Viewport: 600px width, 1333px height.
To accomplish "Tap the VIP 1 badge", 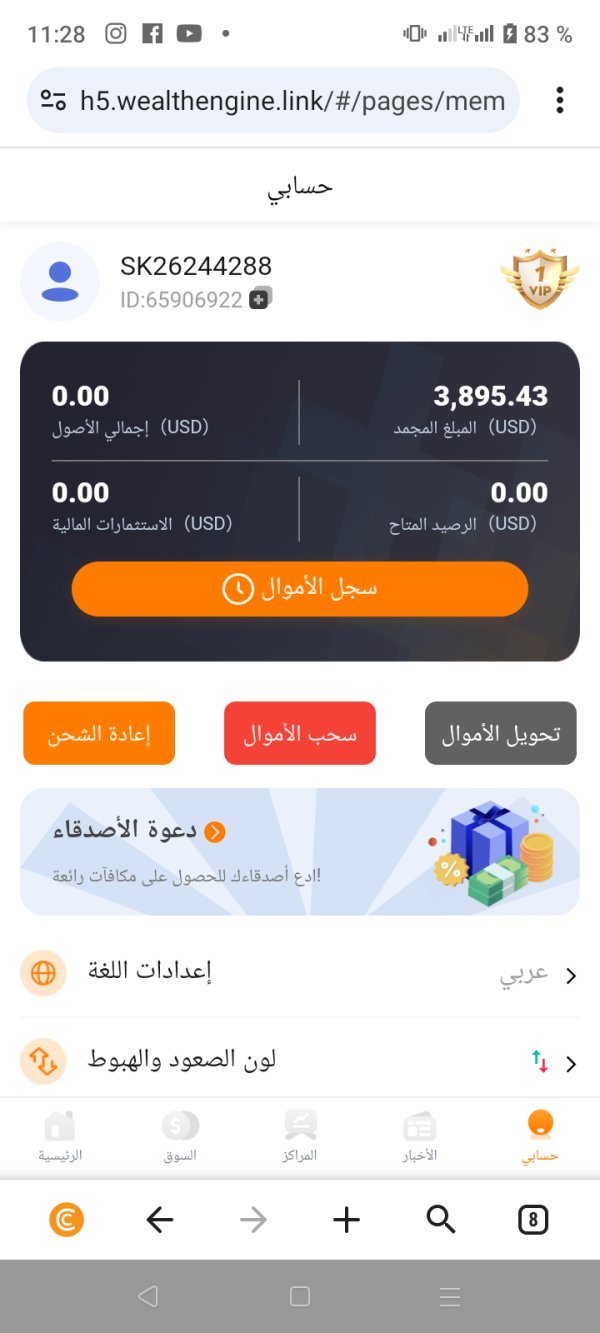I will (x=540, y=279).
